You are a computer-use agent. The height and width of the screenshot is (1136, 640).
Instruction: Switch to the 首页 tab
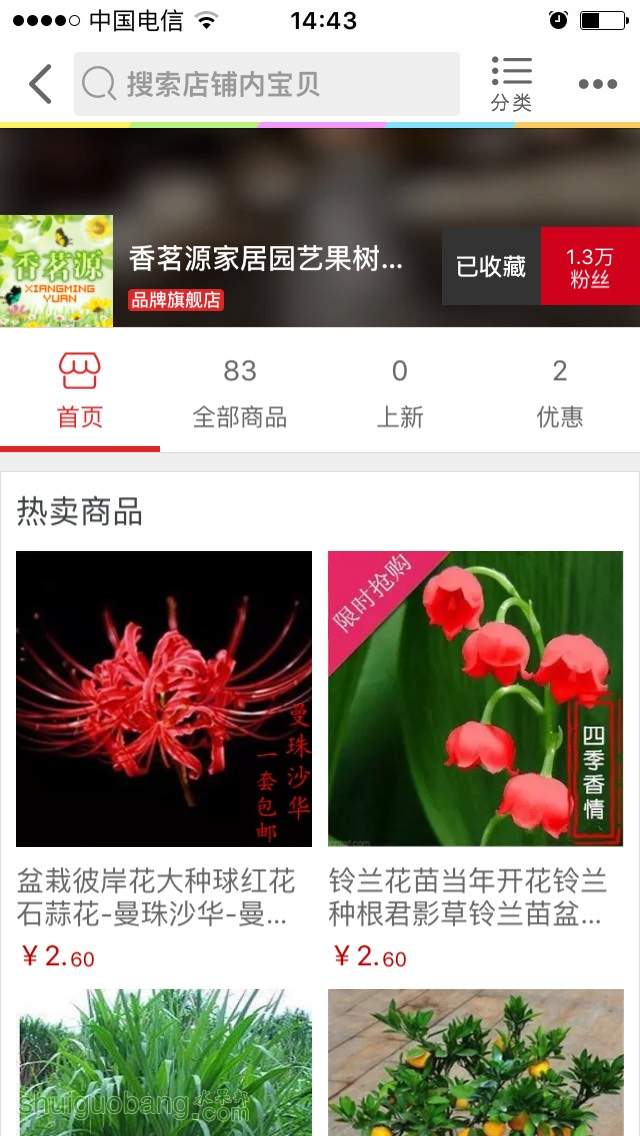click(x=80, y=392)
